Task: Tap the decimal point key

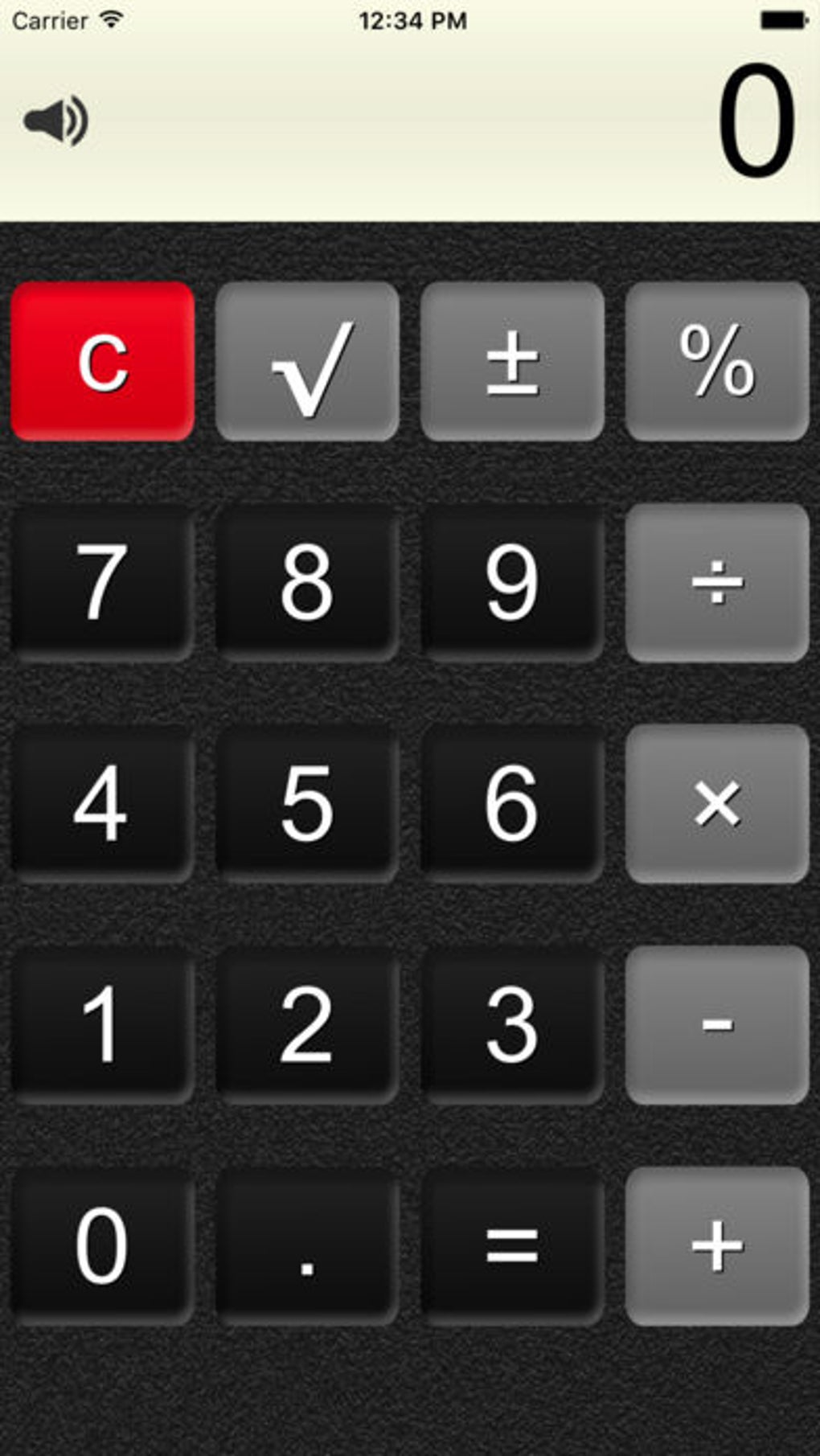Action: pyautogui.click(x=308, y=1246)
